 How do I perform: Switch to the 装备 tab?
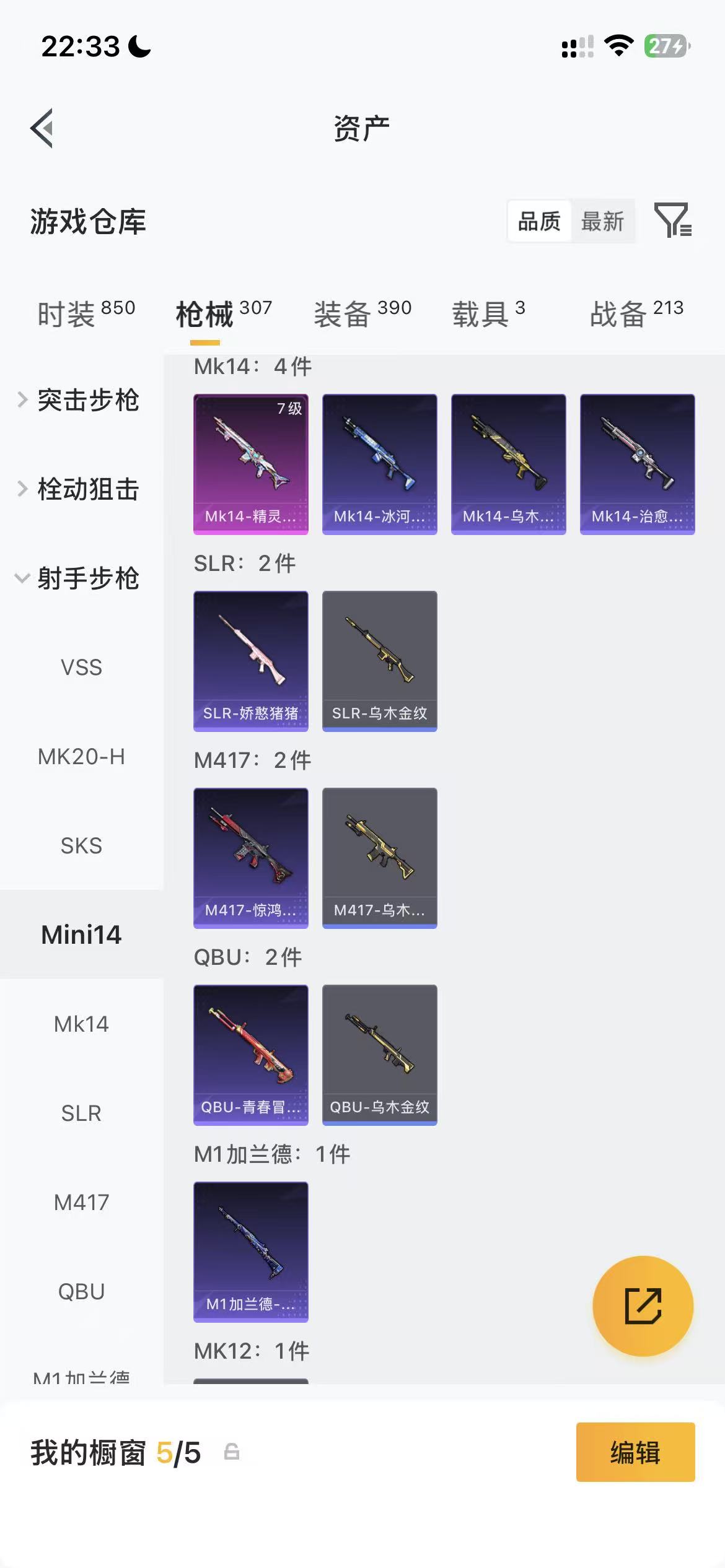(x=362, y=313)
